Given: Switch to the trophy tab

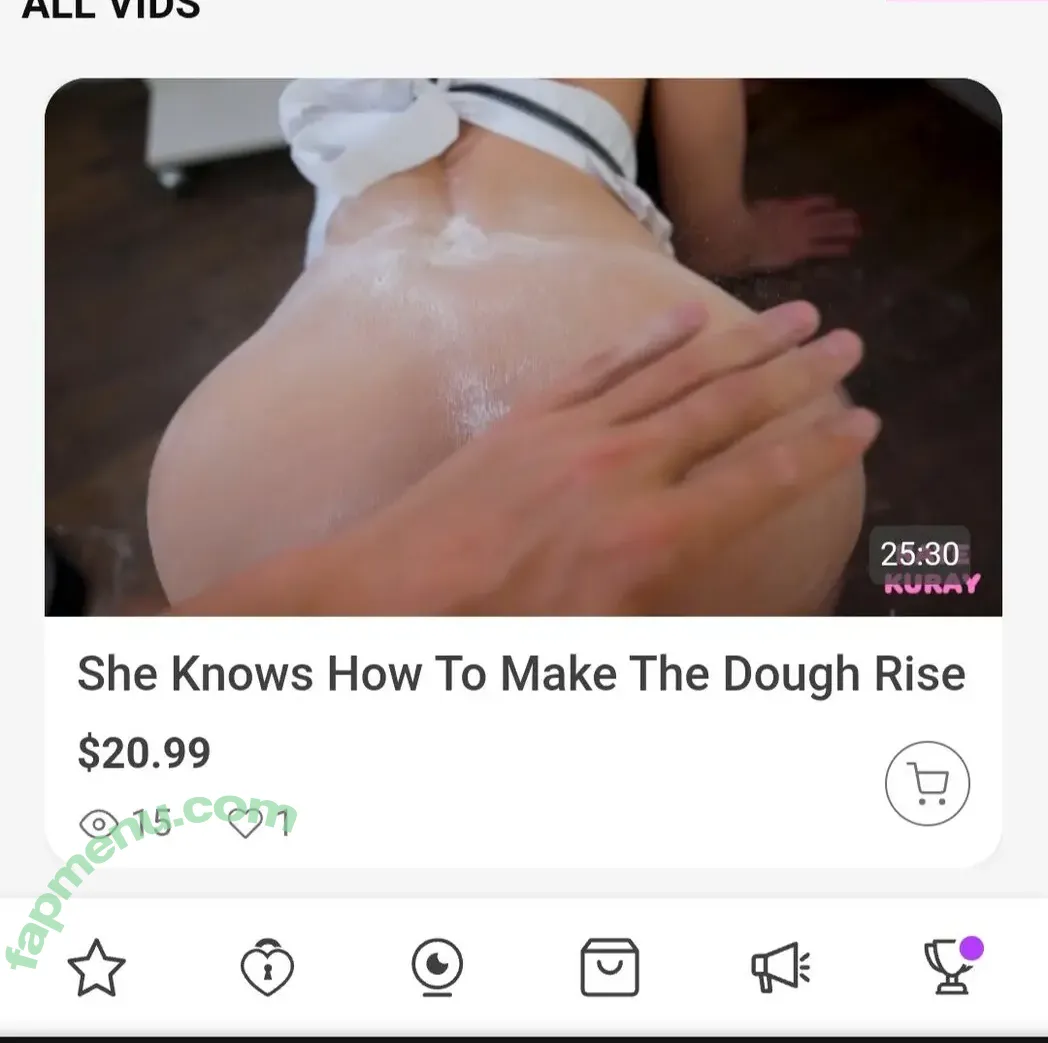Looking at the screenshot, I should click(948, 968).
